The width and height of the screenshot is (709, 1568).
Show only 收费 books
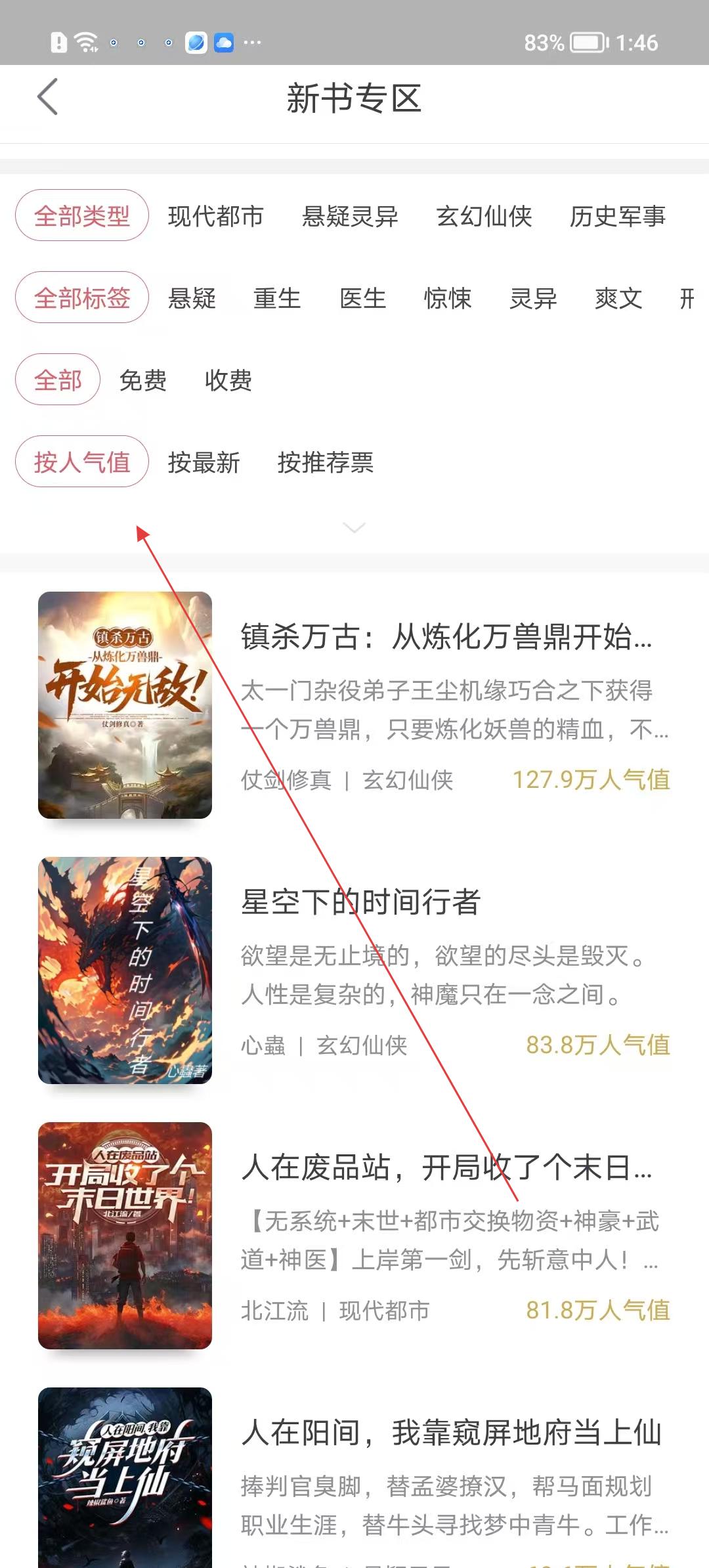[x=228, y=380]
